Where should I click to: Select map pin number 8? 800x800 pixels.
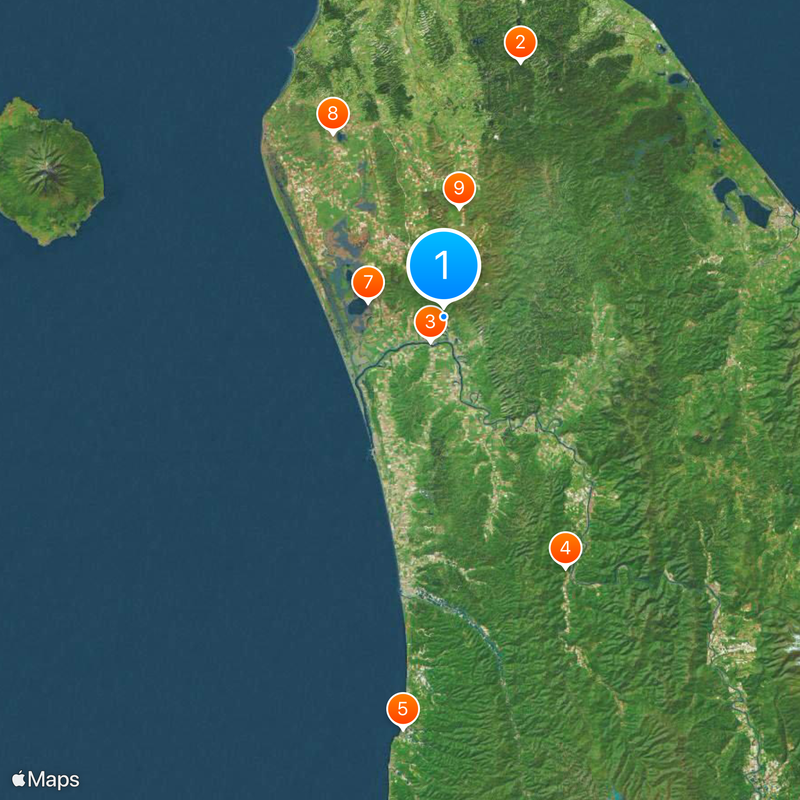333,113
